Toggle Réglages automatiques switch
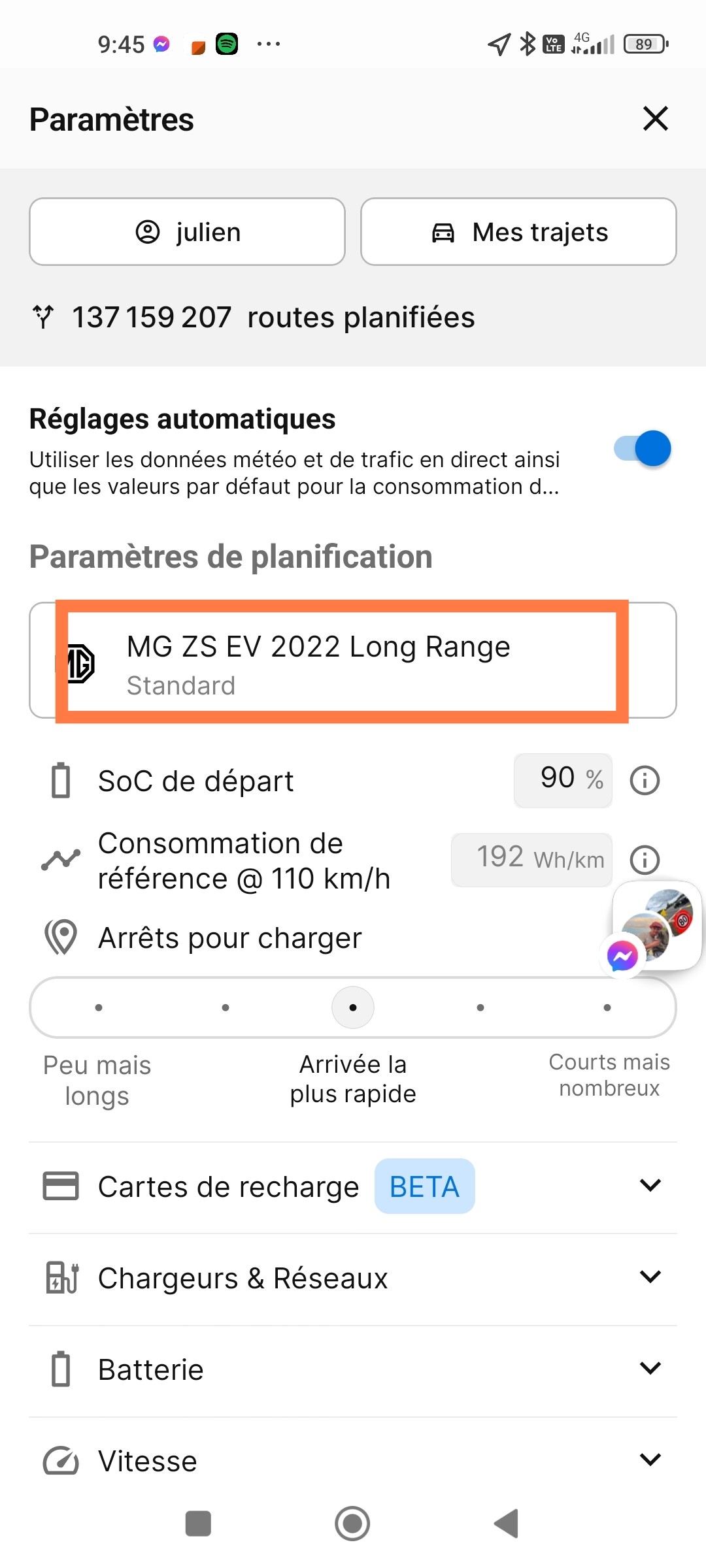 643,448
